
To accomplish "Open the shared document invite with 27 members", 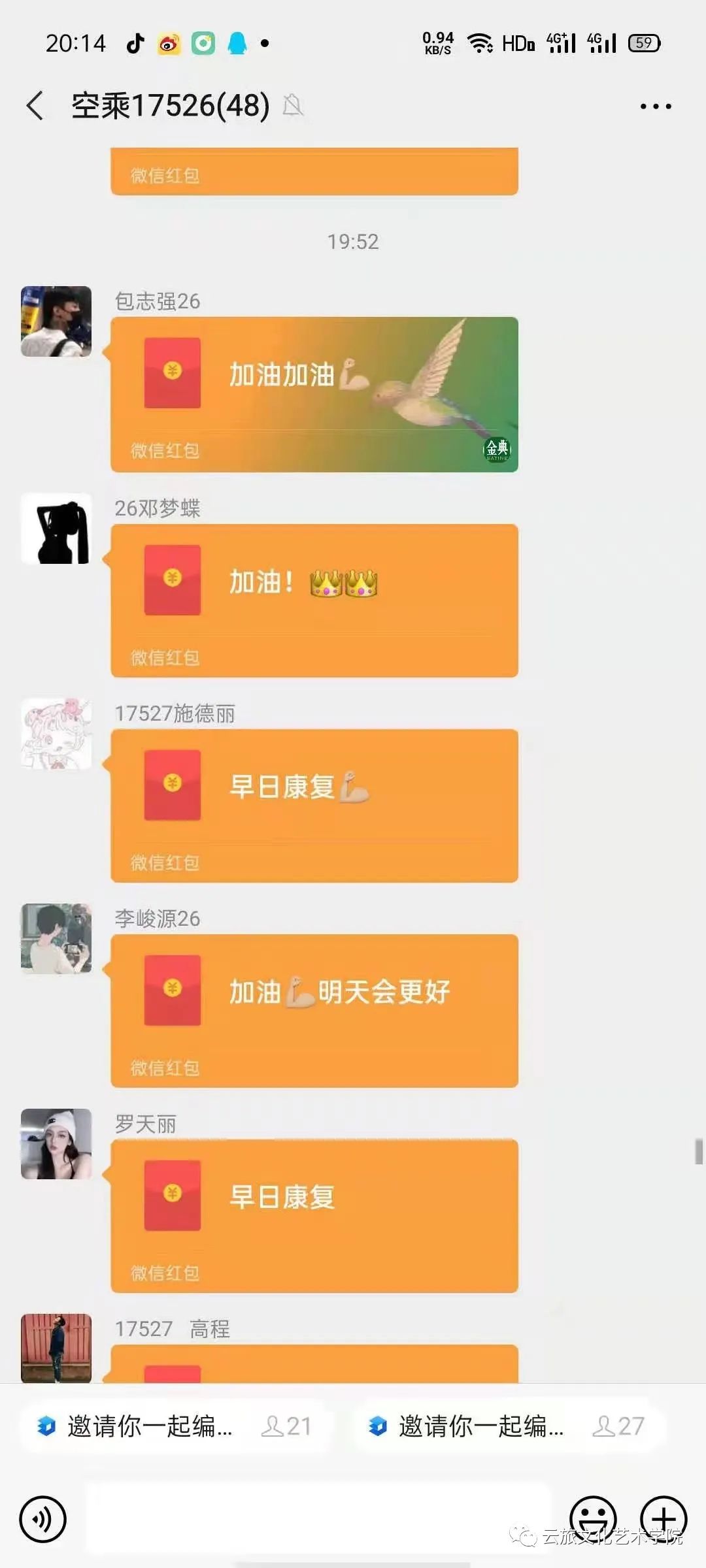I will 506,1426.
